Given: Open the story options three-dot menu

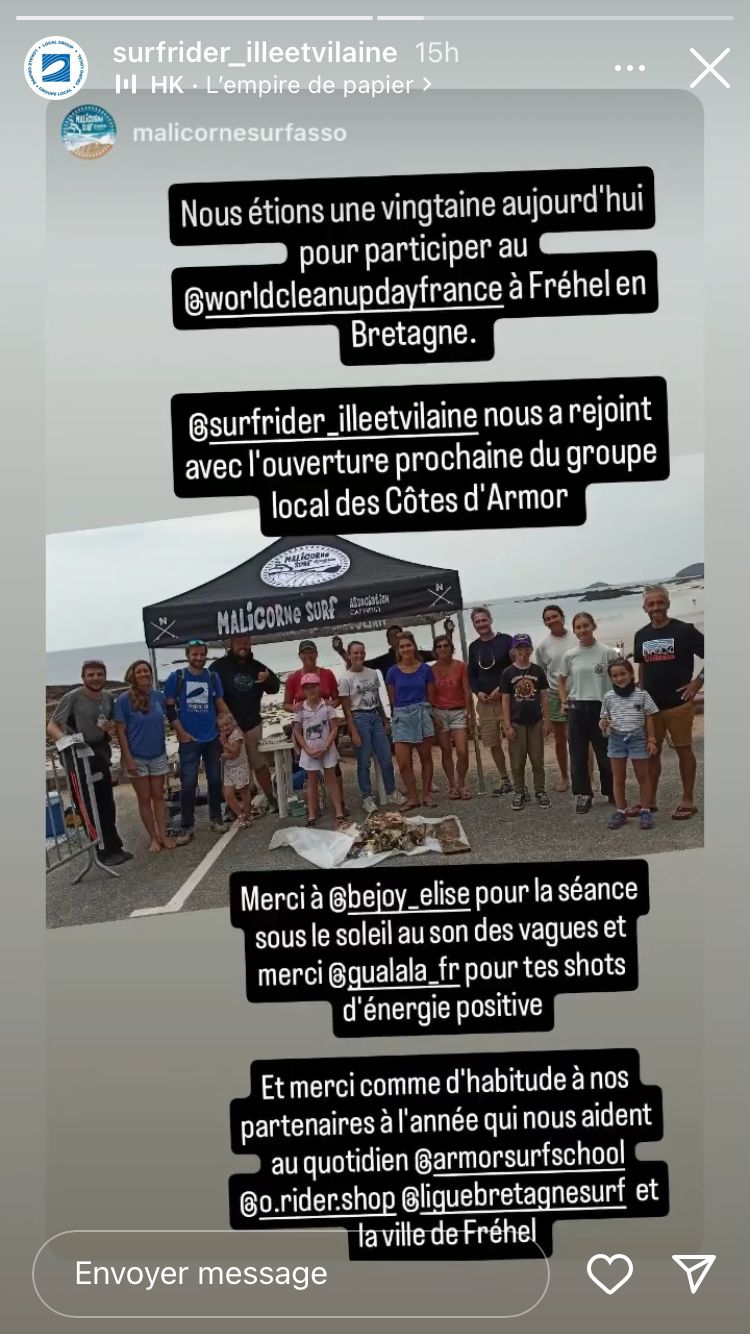Looking at the screenshot, I should (629, 69).
